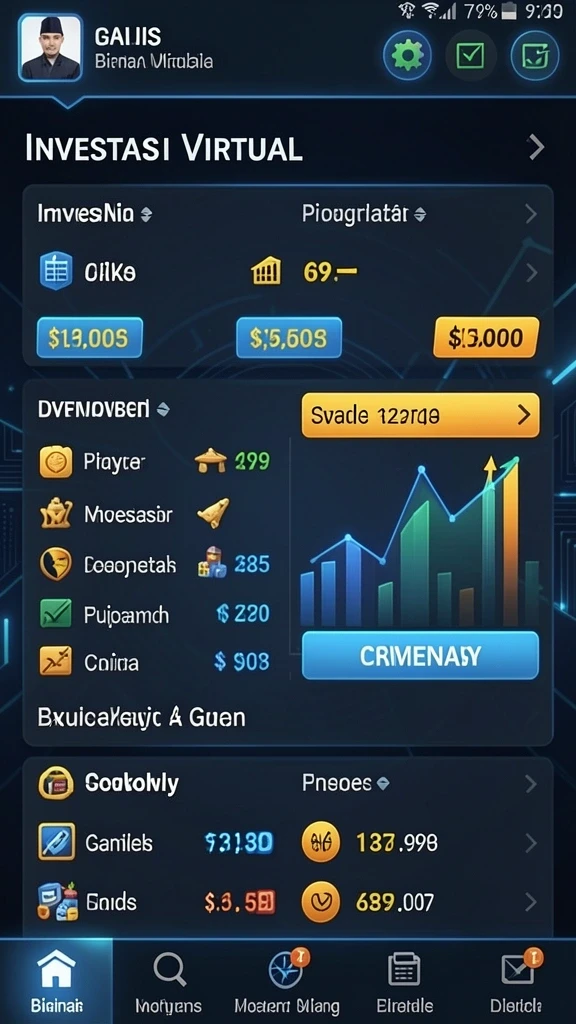
Task: Open the Piayter list item
Action: (x=155, y=462)
